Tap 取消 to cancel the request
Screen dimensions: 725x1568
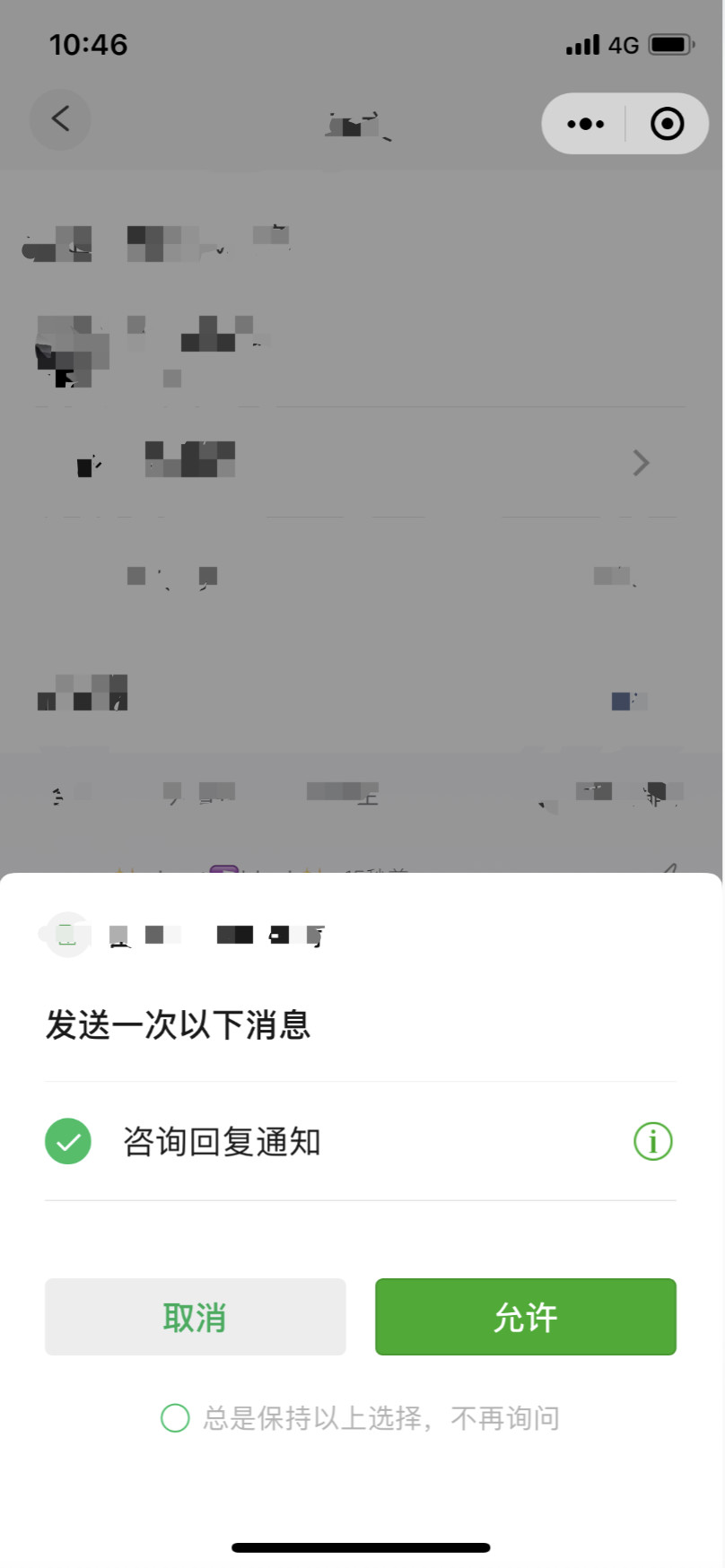click(195, 1317)
